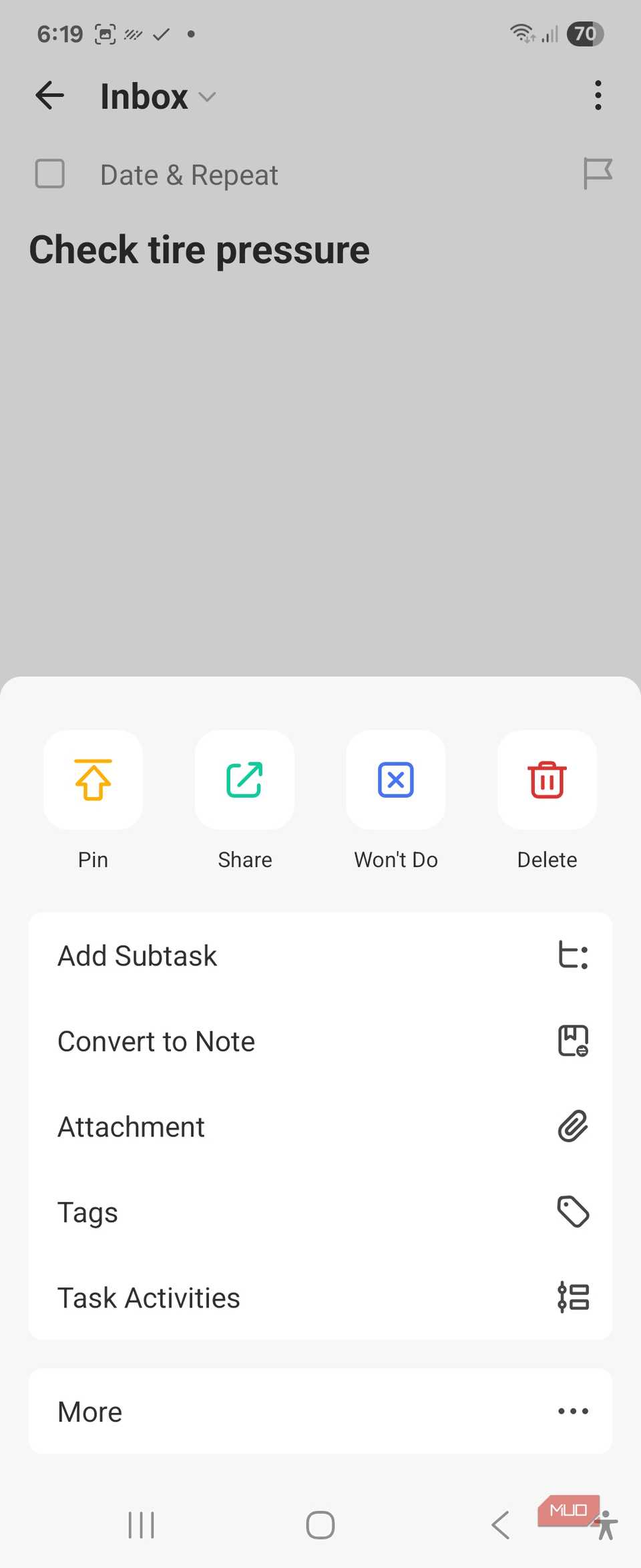Screen dimensions: 641x1568
Task: Choose Convert to Note
Action: click(320, 1041)
